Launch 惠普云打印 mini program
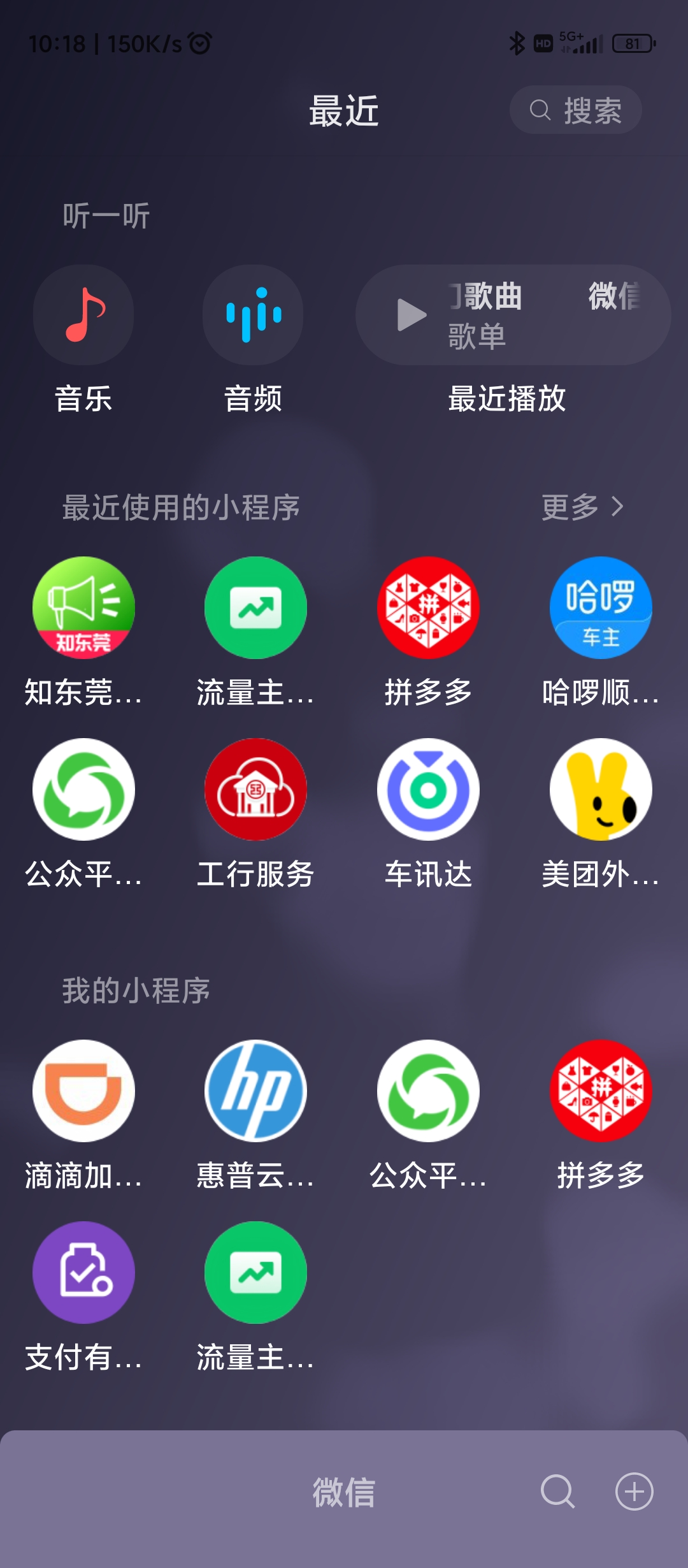This screenshot has height=1568, width=688. [255, 1091]
